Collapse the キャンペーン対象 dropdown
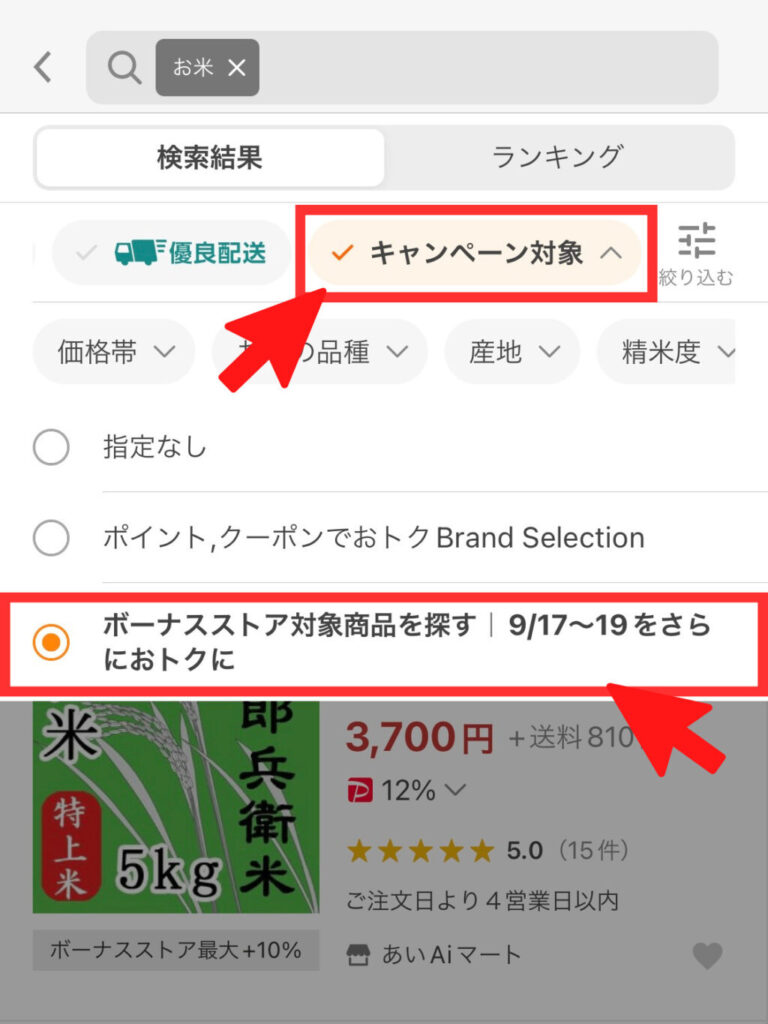 click(475, 253)
